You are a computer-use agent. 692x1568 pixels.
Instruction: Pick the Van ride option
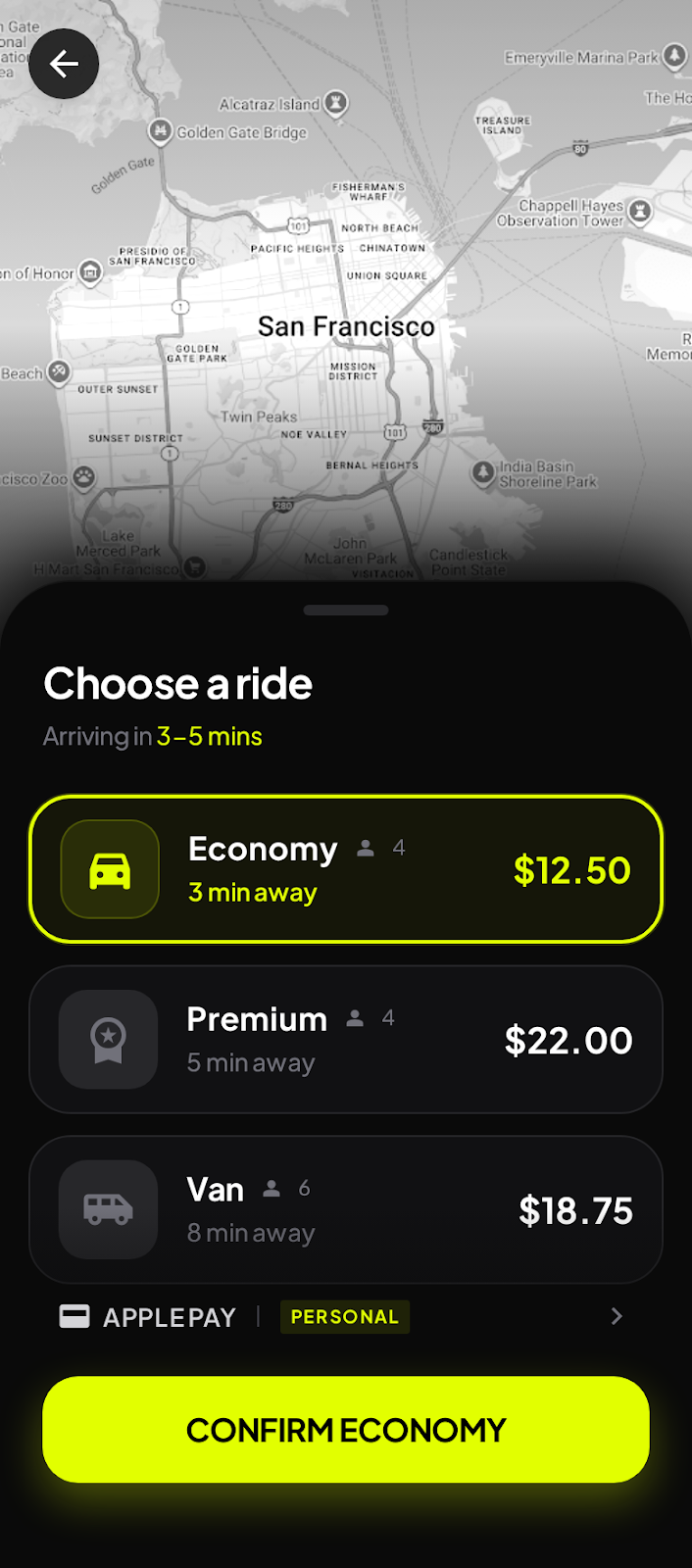pos(345,1210)
